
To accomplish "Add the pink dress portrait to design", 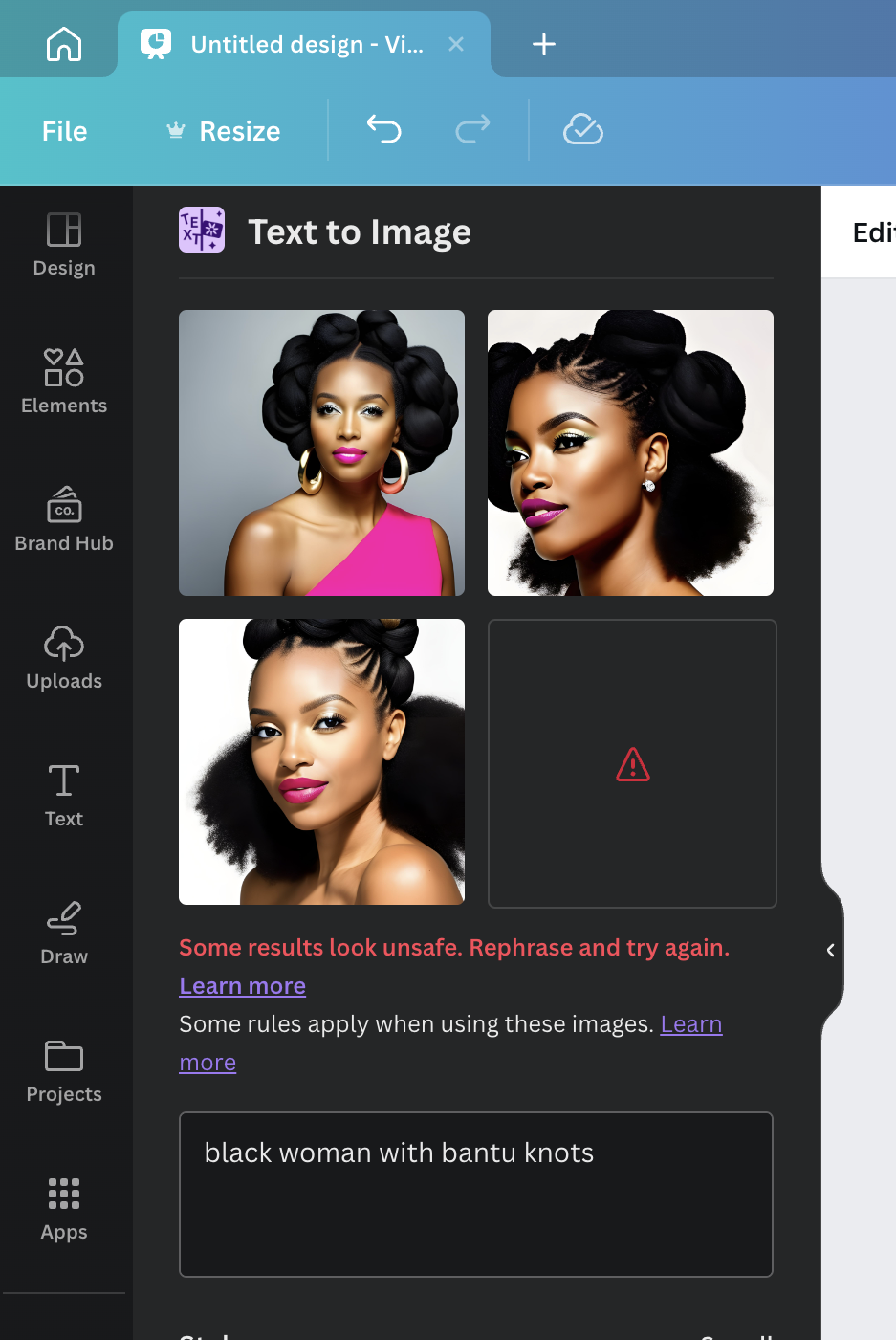I will pos(321,452).
